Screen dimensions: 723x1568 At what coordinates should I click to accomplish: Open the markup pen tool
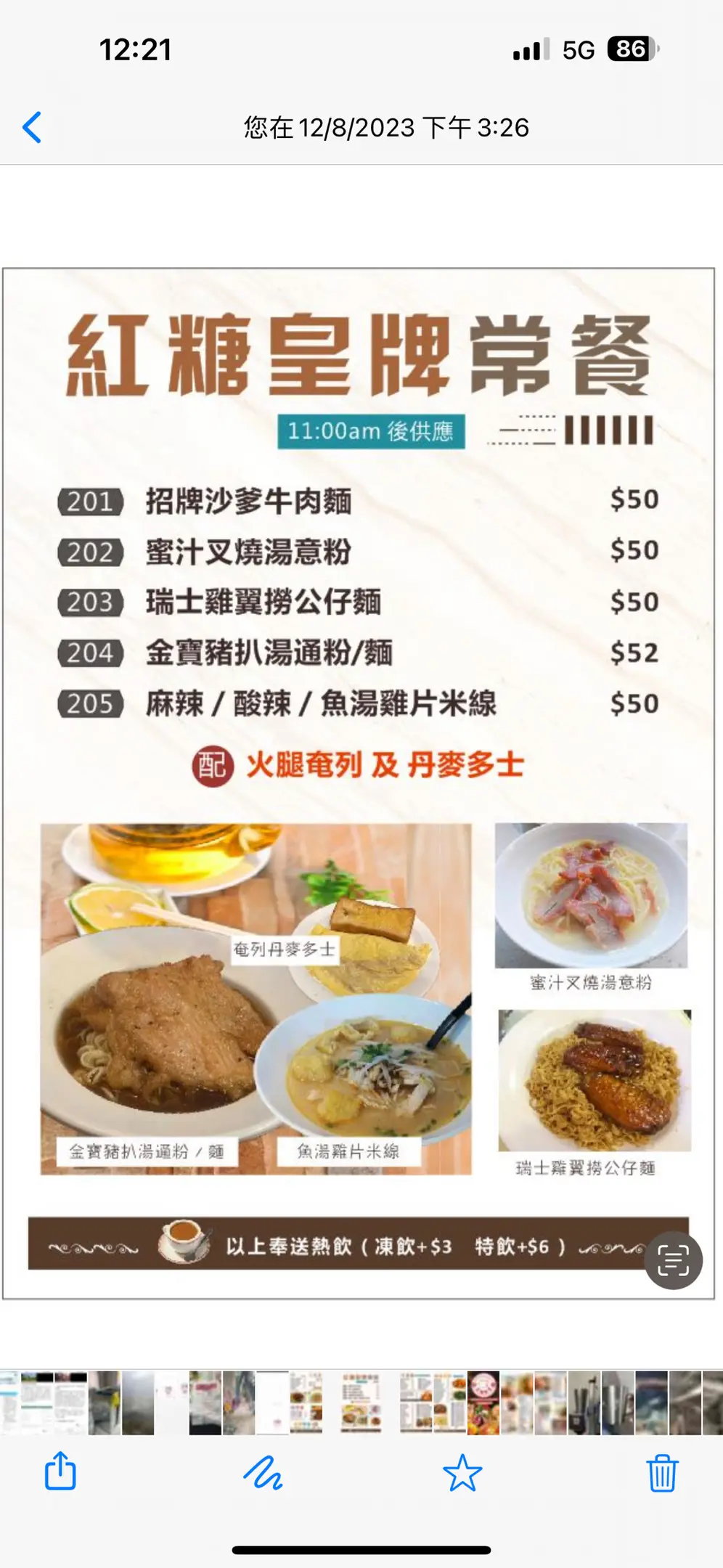point(262,1473)
